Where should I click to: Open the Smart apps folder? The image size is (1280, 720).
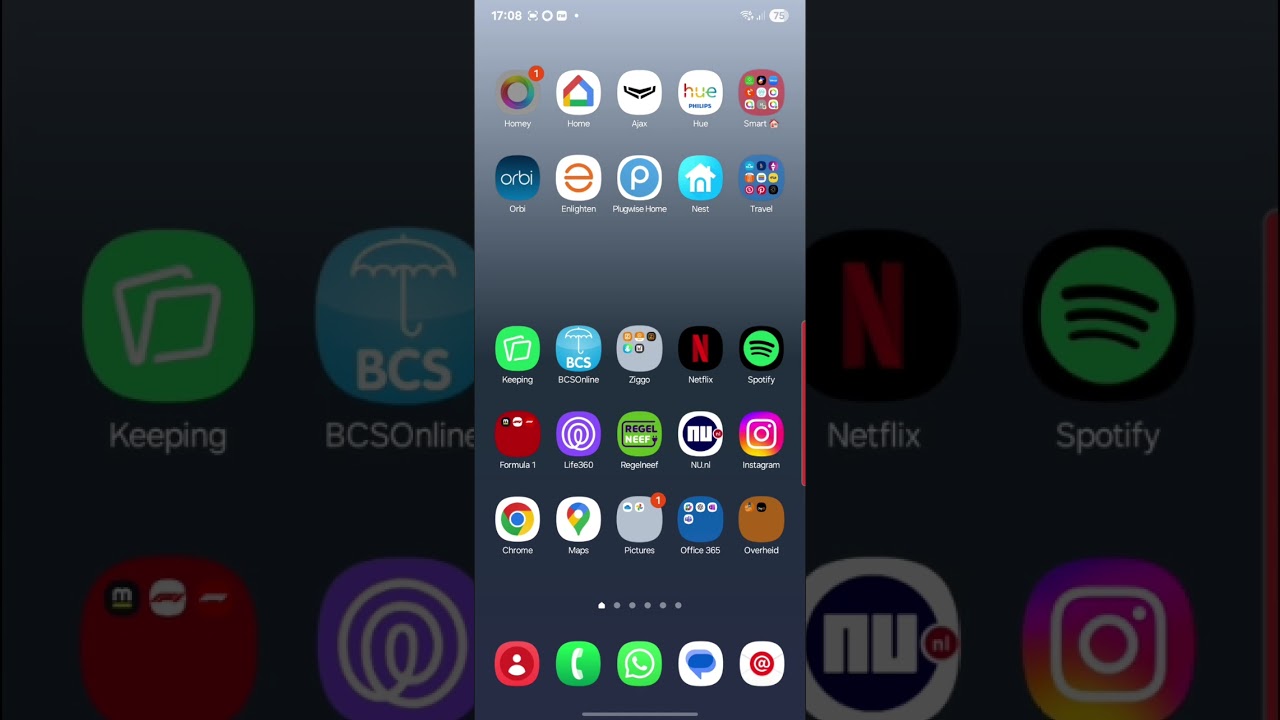tap(761, 93)
